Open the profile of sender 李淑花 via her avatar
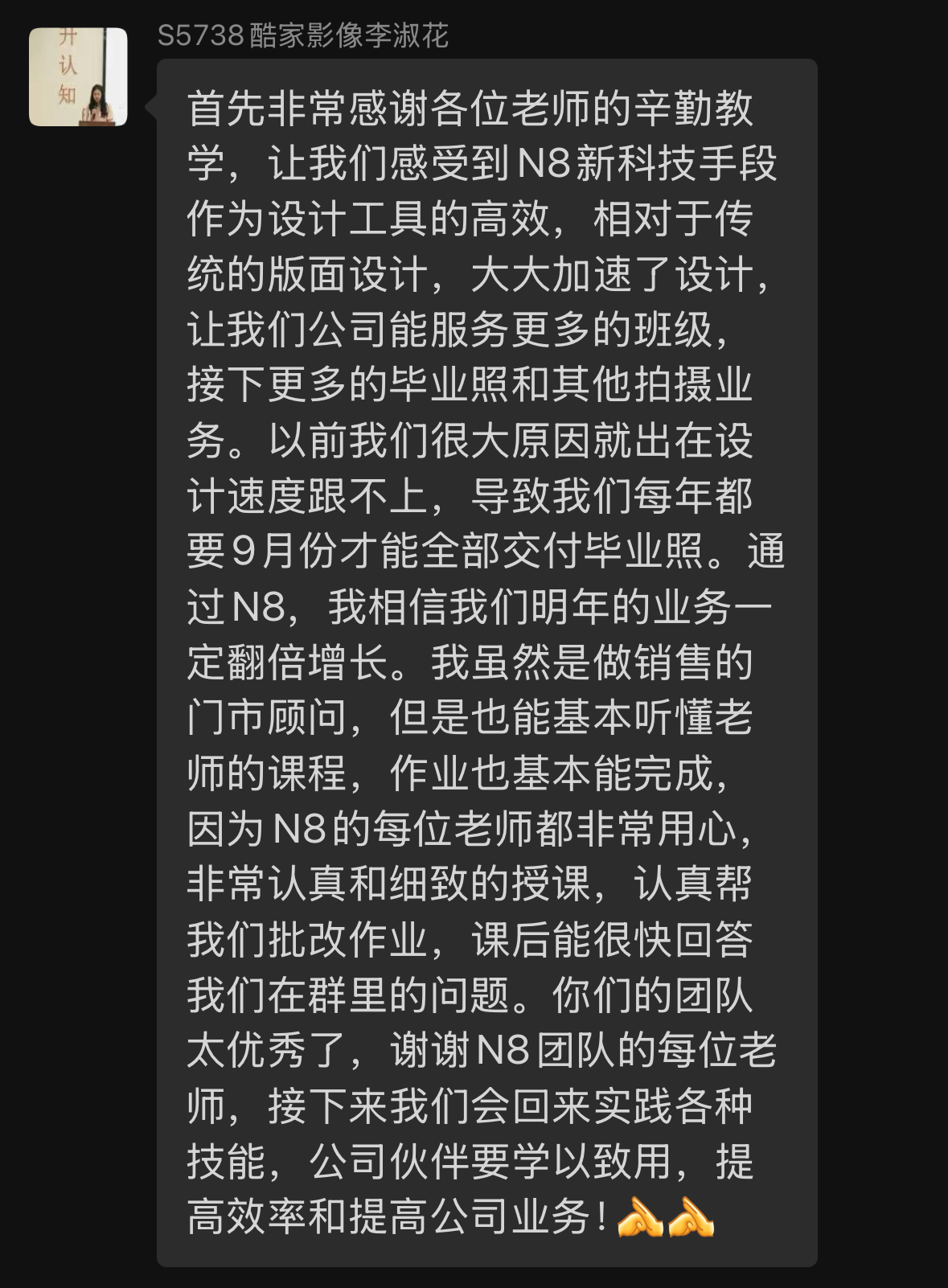948x1288 pixels. click(x=78, y=77)
